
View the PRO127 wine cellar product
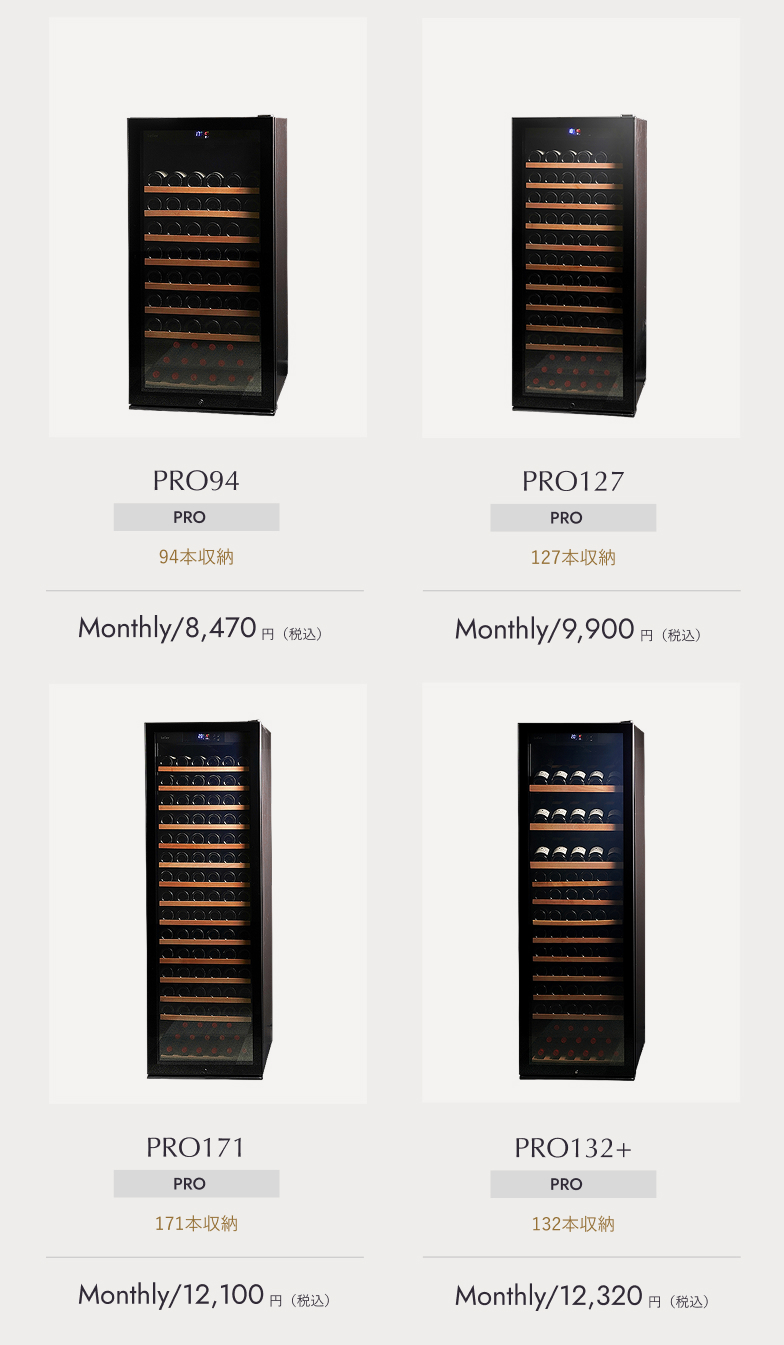581,332
